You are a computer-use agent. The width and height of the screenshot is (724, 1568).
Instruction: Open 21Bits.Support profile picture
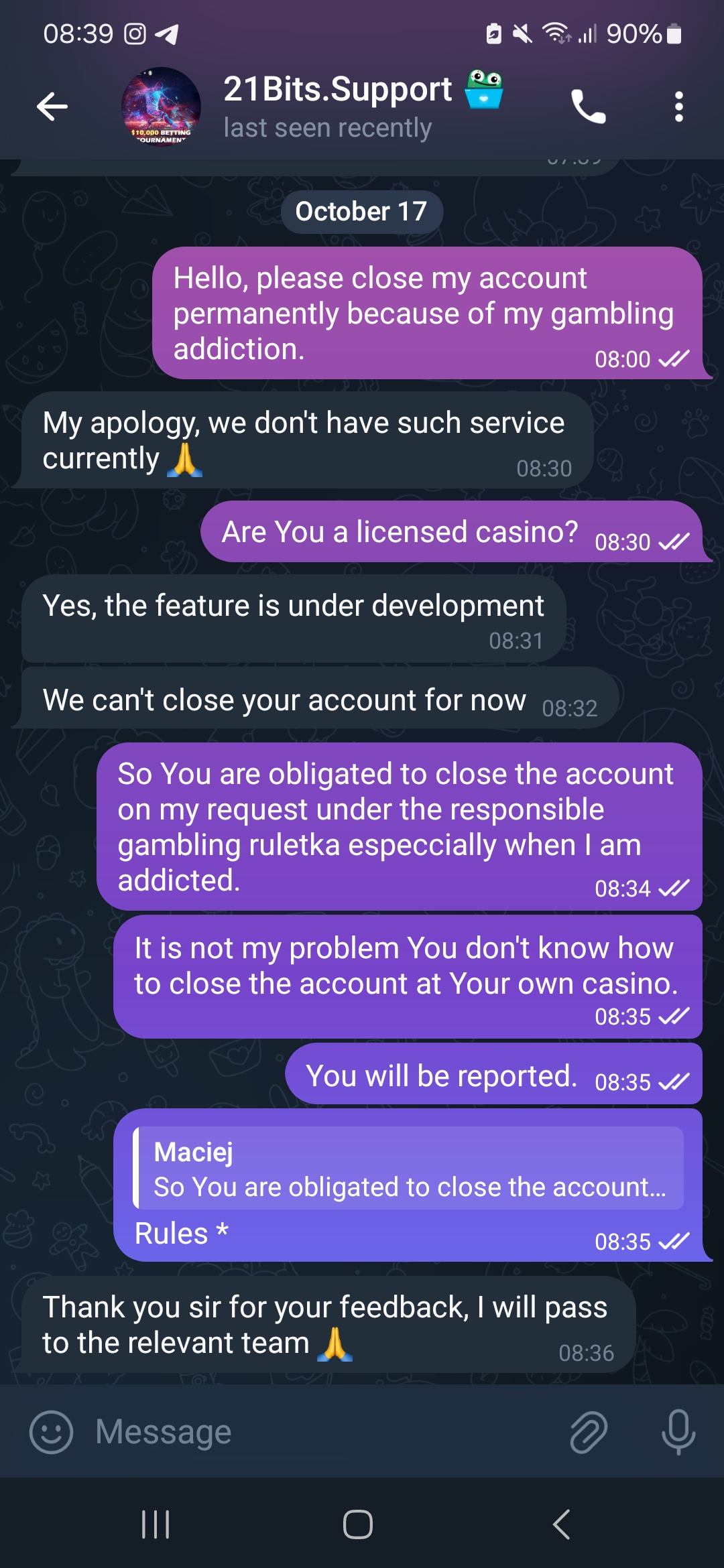click(x=161, y=107)
